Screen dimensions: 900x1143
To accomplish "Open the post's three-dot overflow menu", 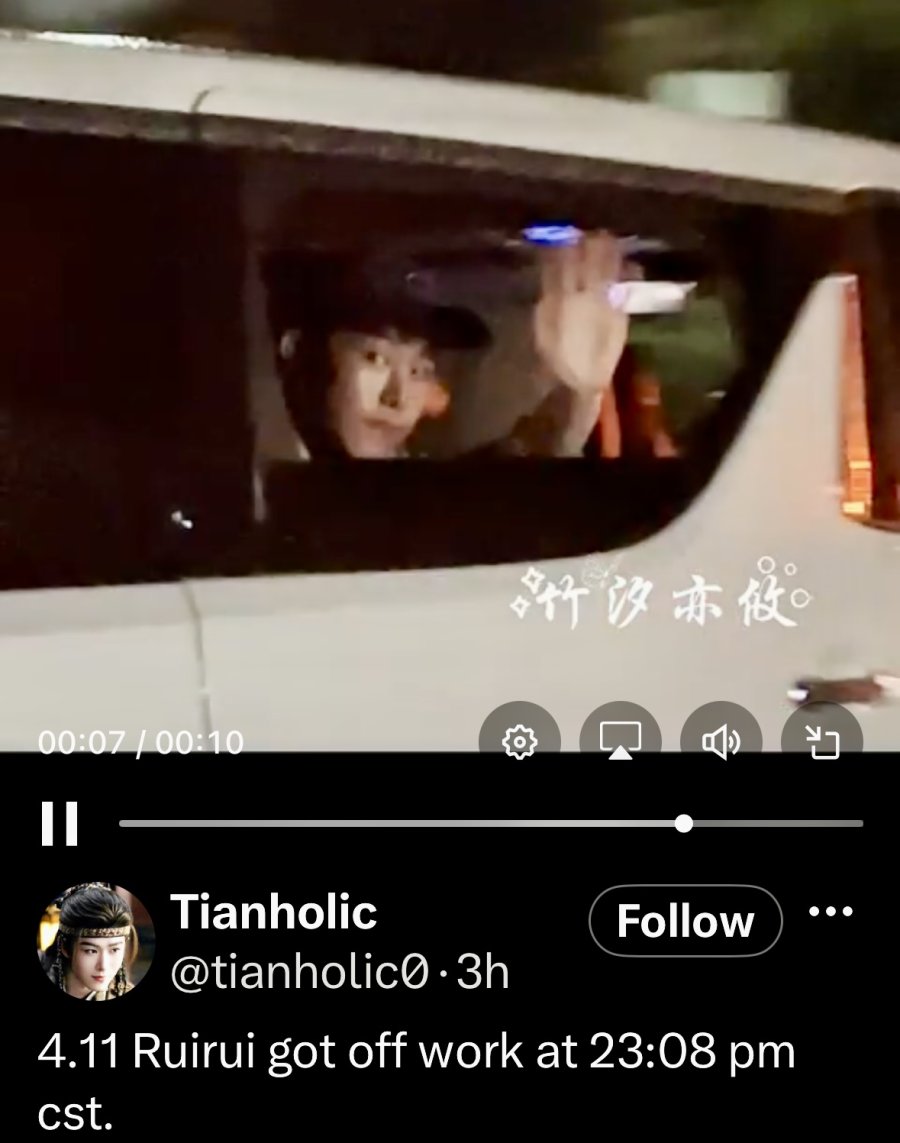I will point(830,911).
